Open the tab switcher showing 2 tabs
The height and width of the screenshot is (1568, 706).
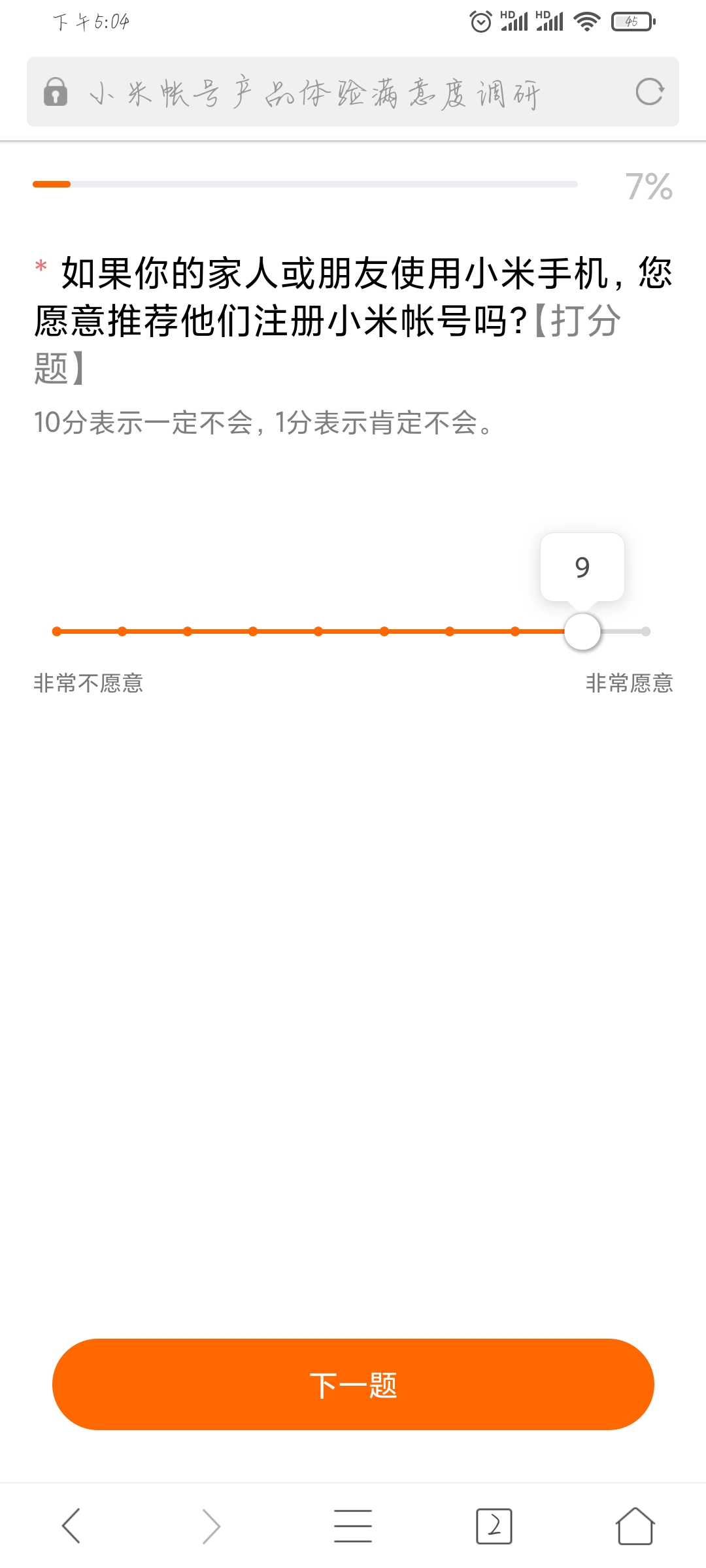click(494, 1526)
